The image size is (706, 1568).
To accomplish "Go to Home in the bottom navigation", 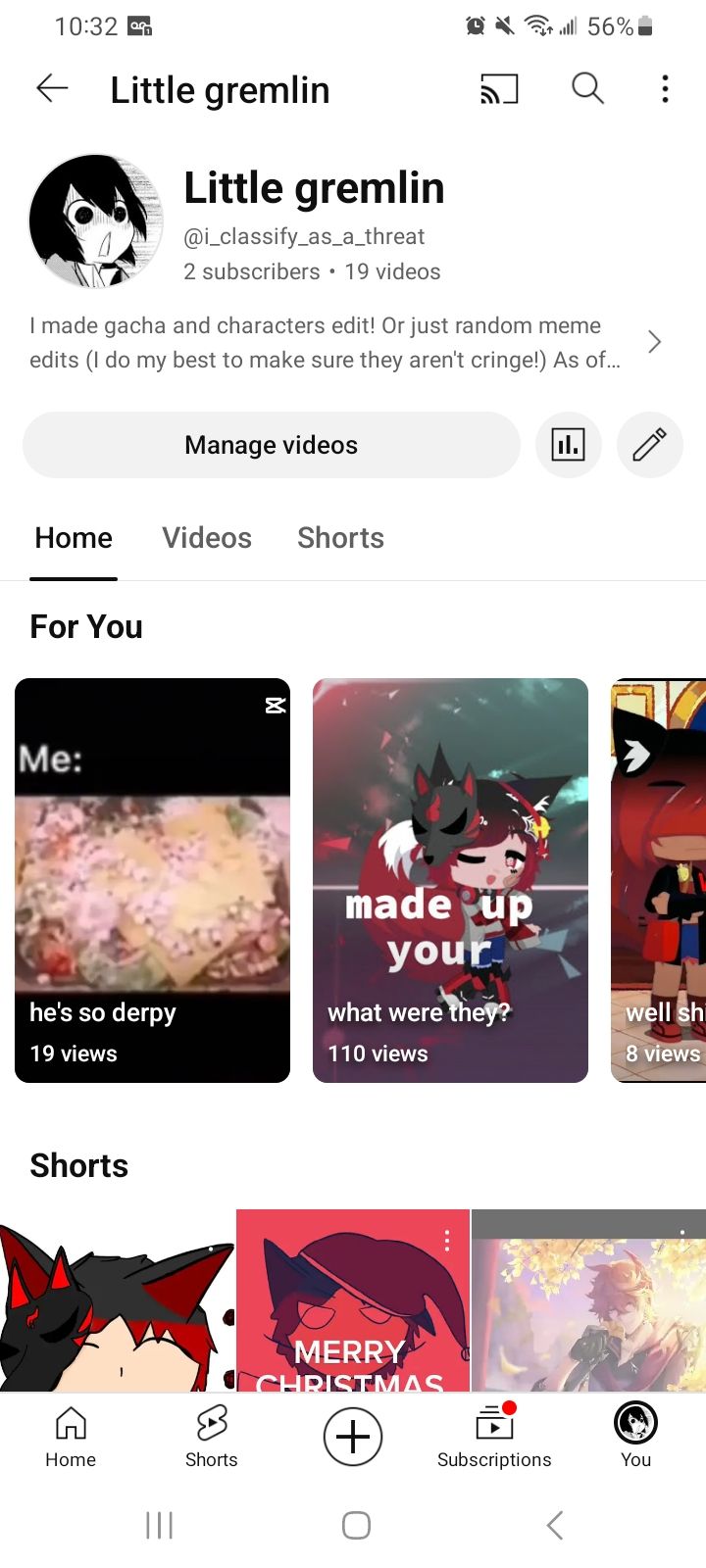I will 71,1437.
